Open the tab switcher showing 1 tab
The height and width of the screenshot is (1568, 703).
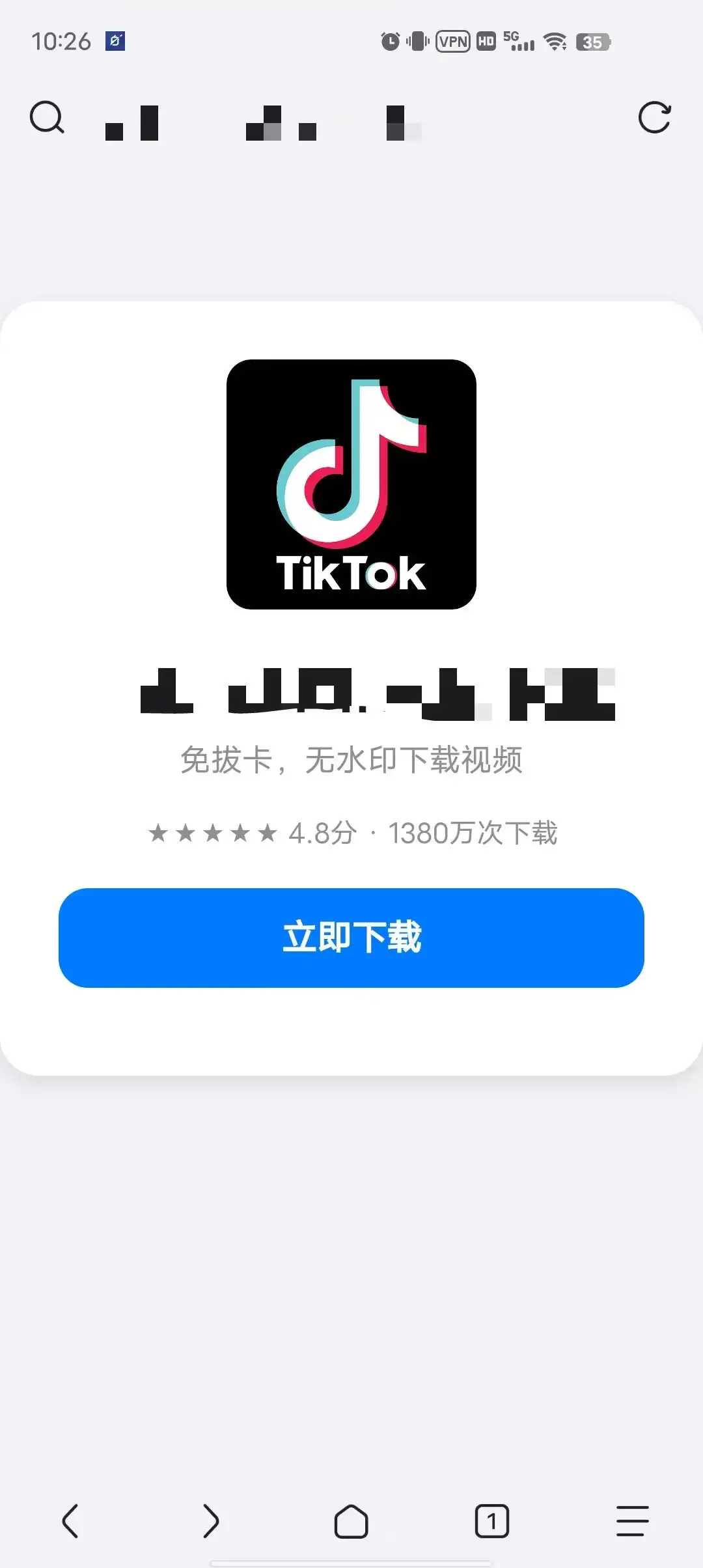(x=492, y=1521)
